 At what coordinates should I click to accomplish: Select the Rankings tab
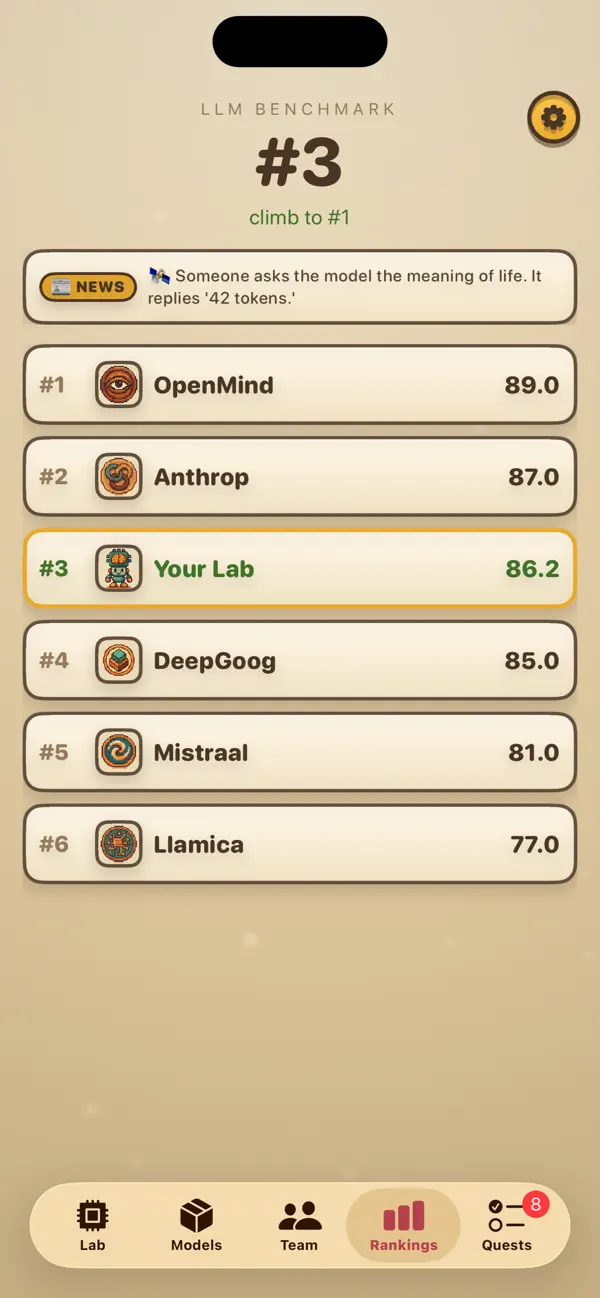(403, 1226)
